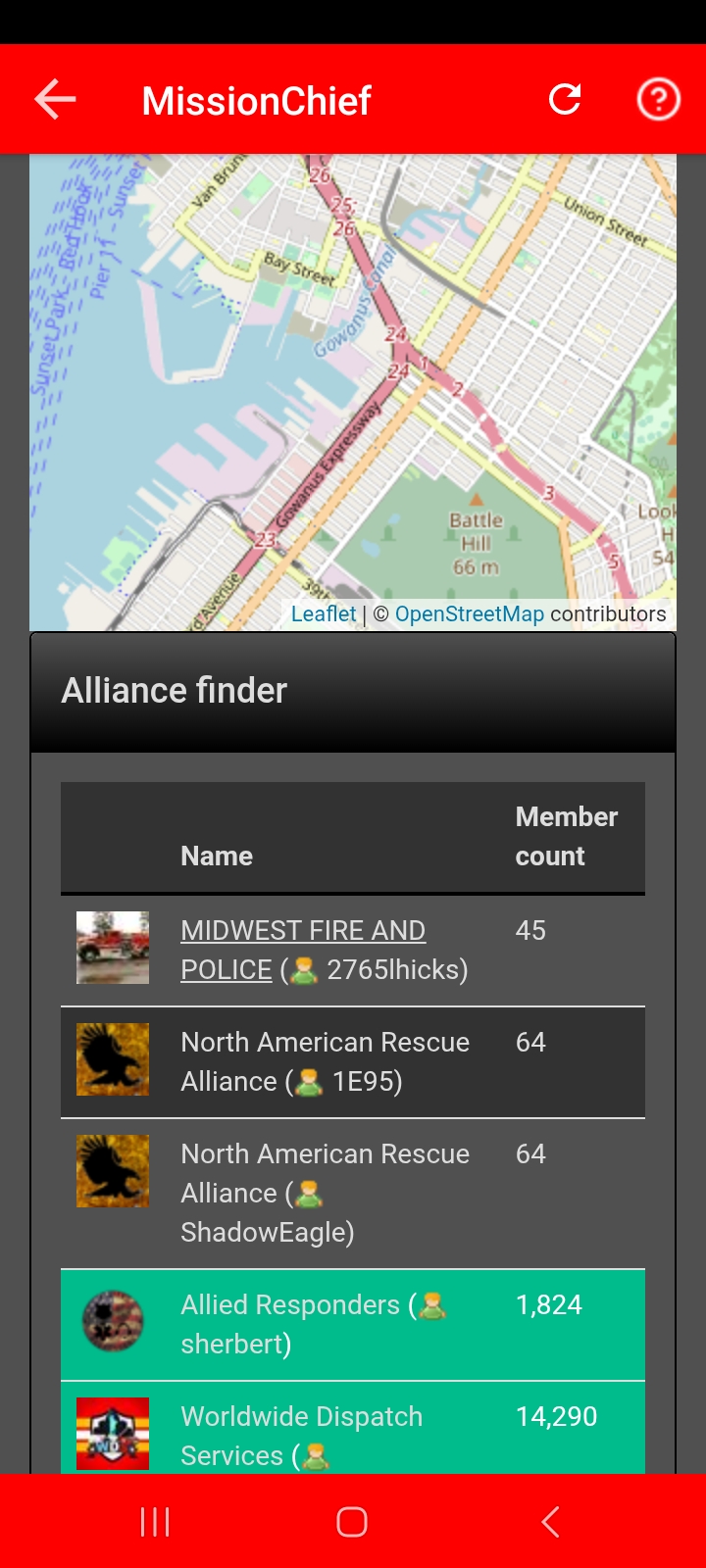This screenshot has height=1568, width=706.
Task: Tap the system home button
Action: [x=352, y=1522]
